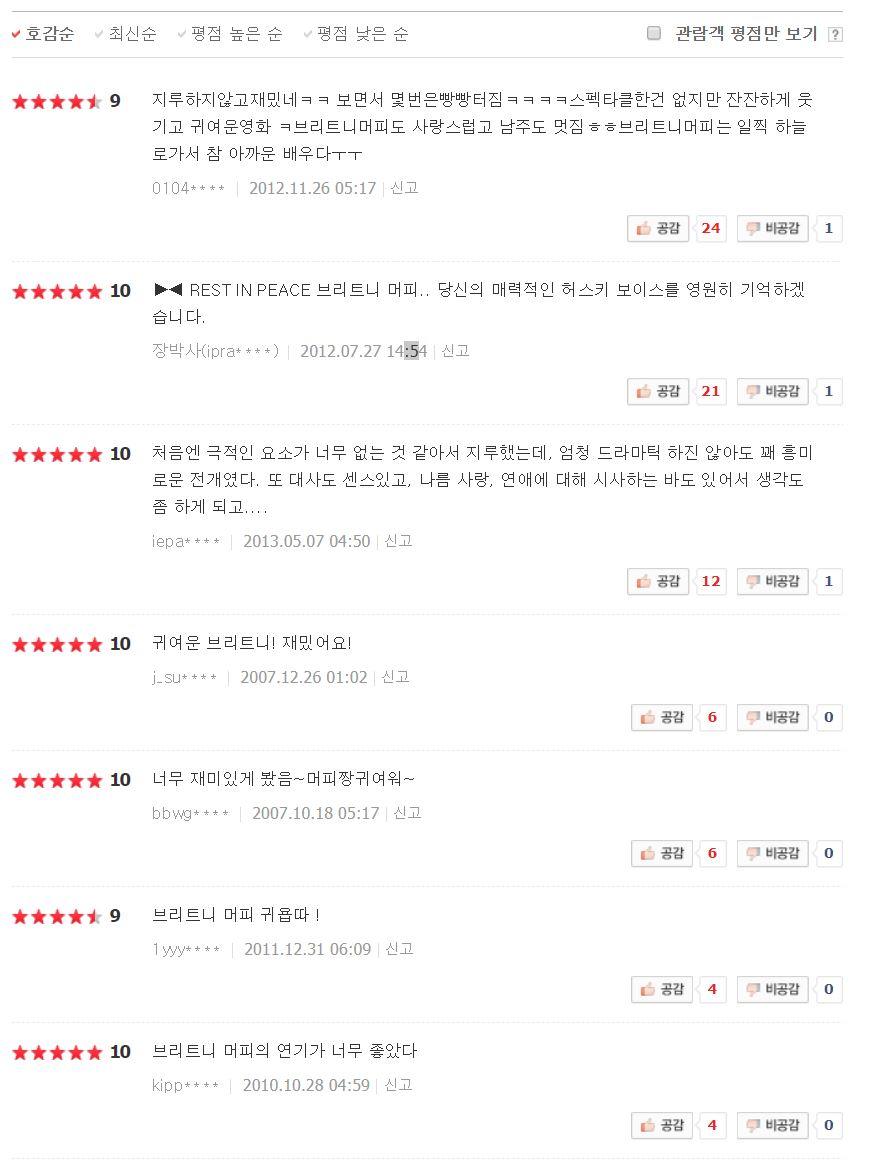
Task: Tap 비공감 on the review by bbwg****
Action: 773,853
